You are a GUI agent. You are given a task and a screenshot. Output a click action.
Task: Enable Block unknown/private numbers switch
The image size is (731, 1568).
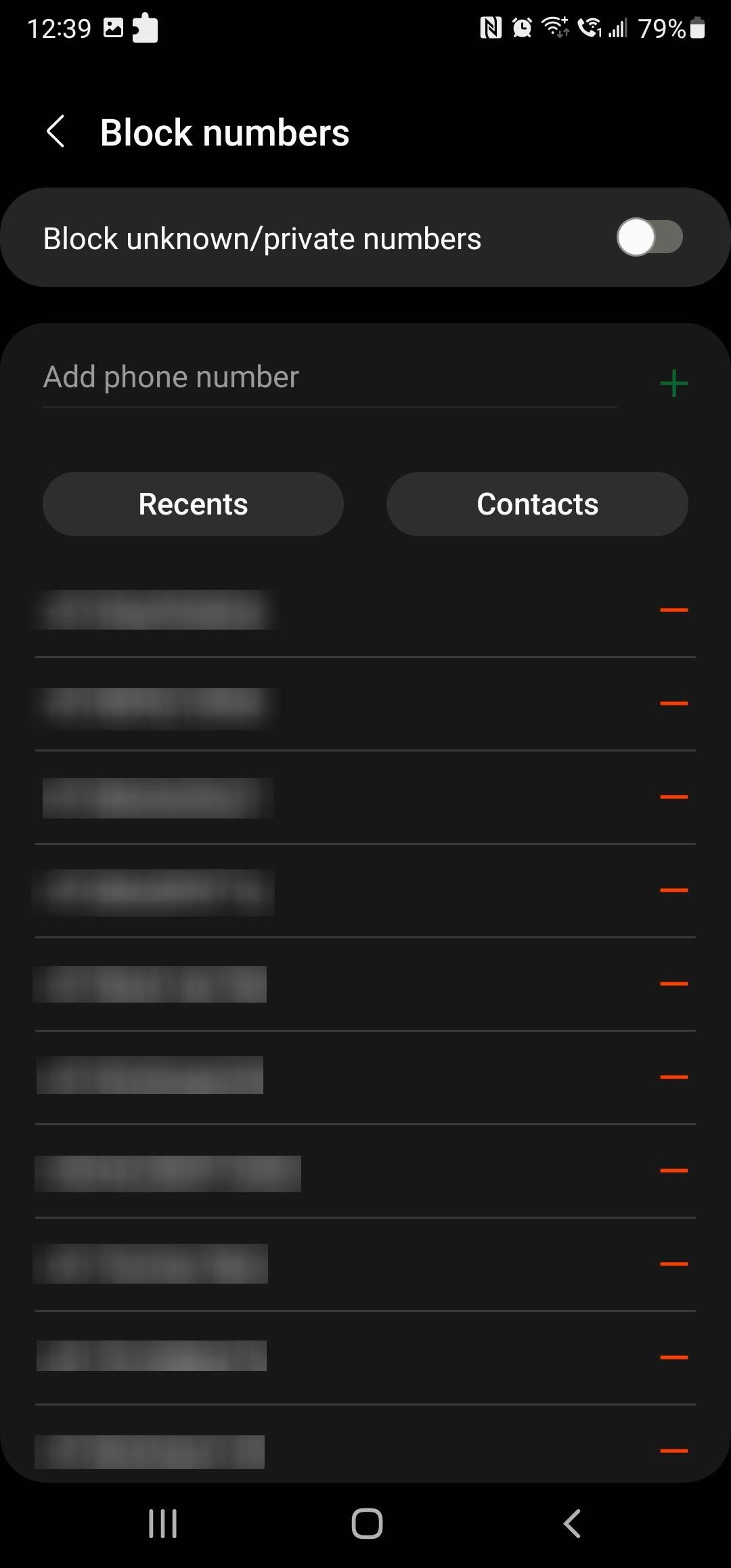coord(648,237)
